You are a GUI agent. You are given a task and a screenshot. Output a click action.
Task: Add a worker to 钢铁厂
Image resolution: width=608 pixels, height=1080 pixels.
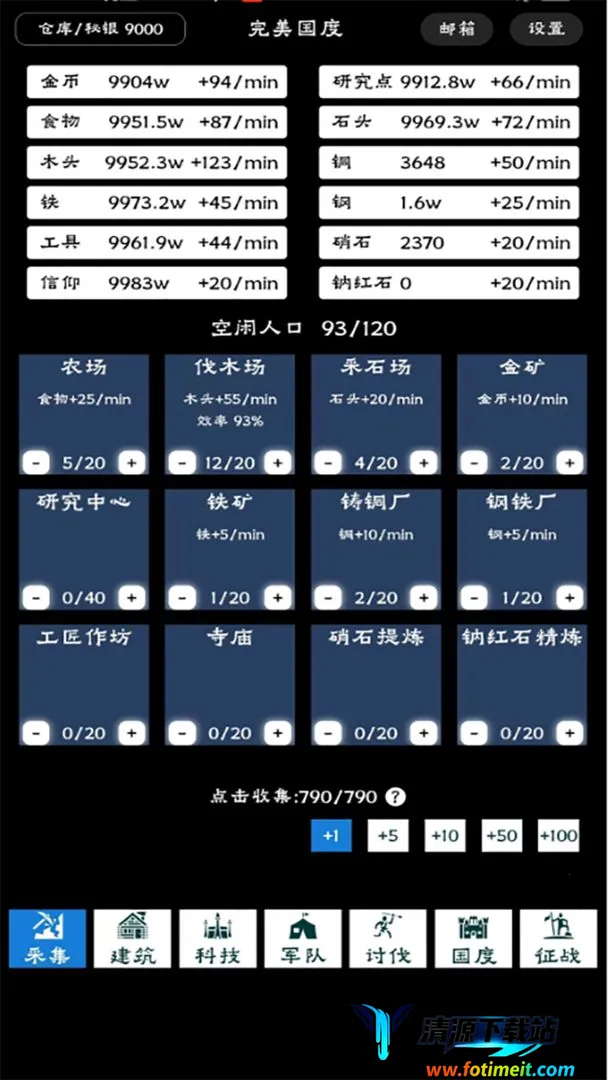pyautogui.click(x=569, y=597)
